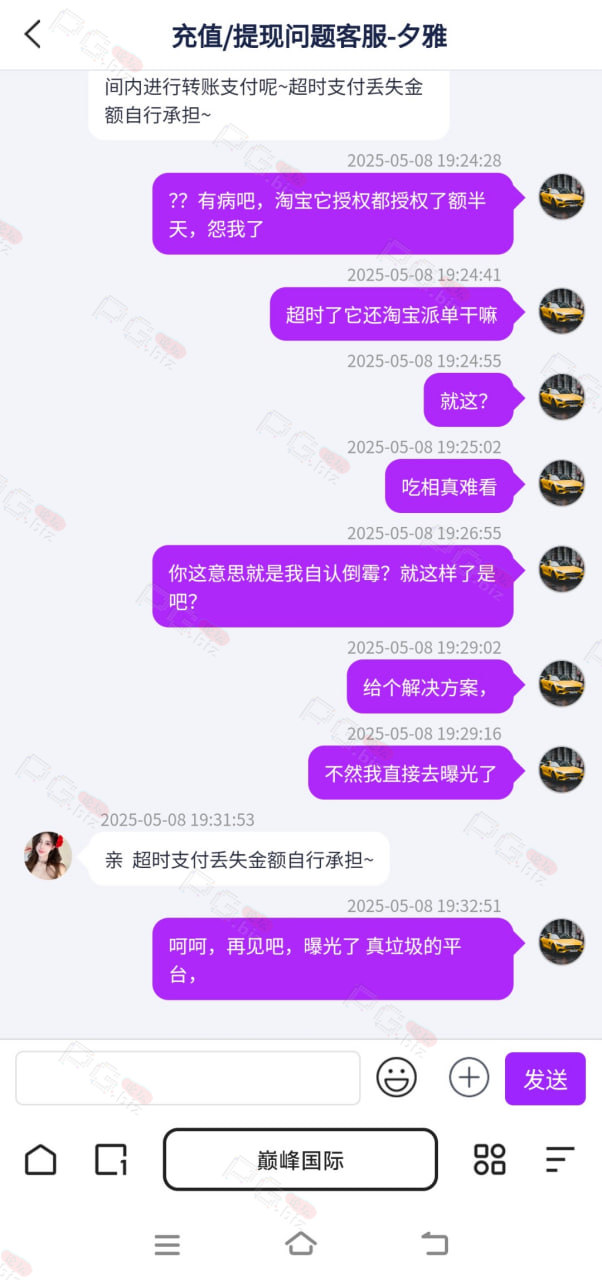Tap the 巅峰国际 address bar
602x1280 pixels.
300,1160
